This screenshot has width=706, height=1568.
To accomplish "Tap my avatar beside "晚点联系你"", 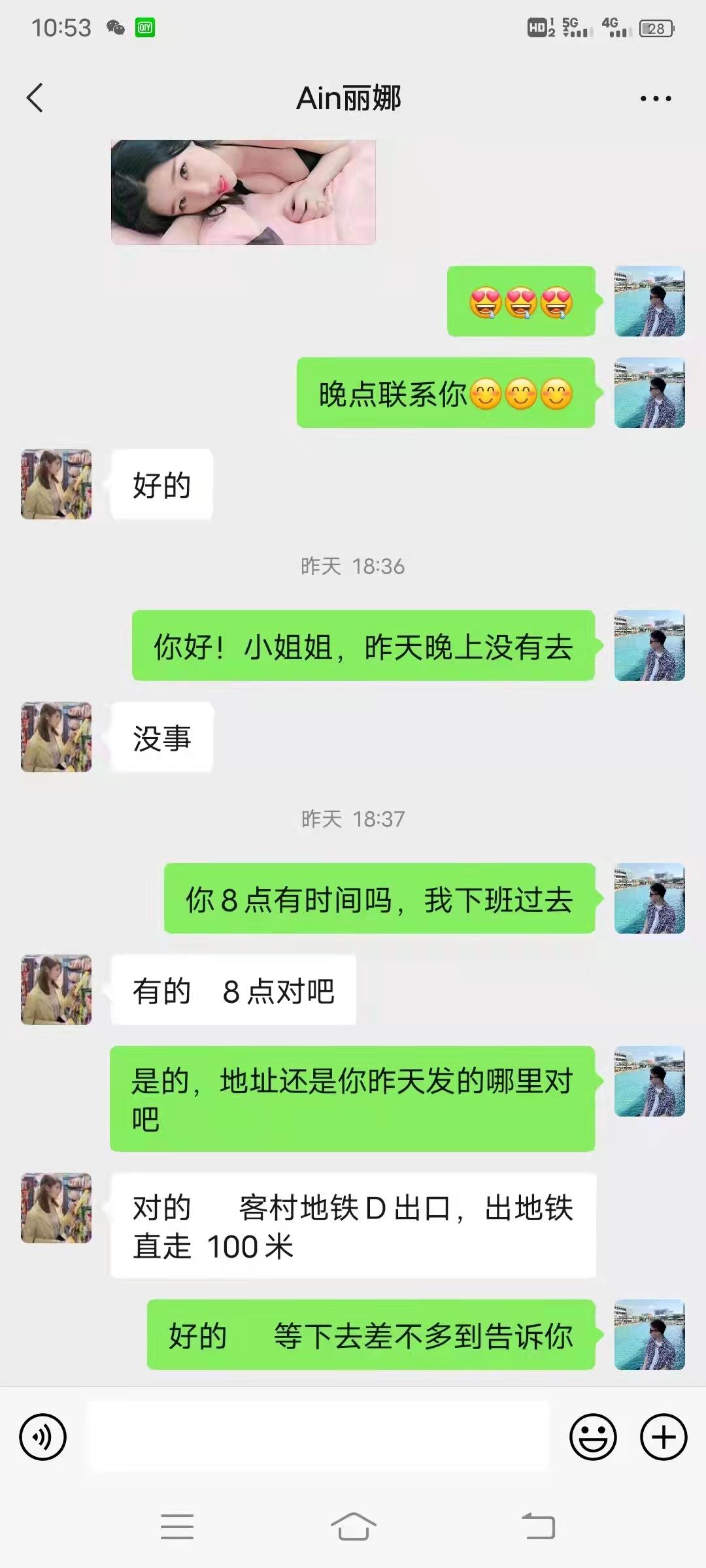I will (x=649, y=393).
